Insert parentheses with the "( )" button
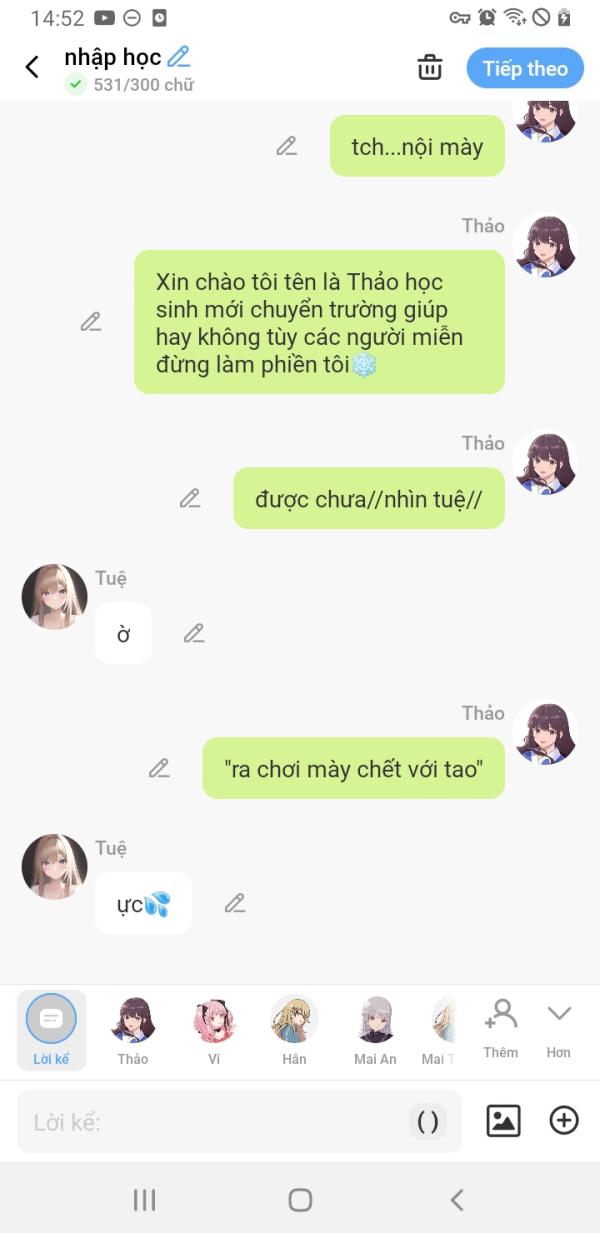This screenshot has width=600, height=1233. click(x=427, y=1122)
